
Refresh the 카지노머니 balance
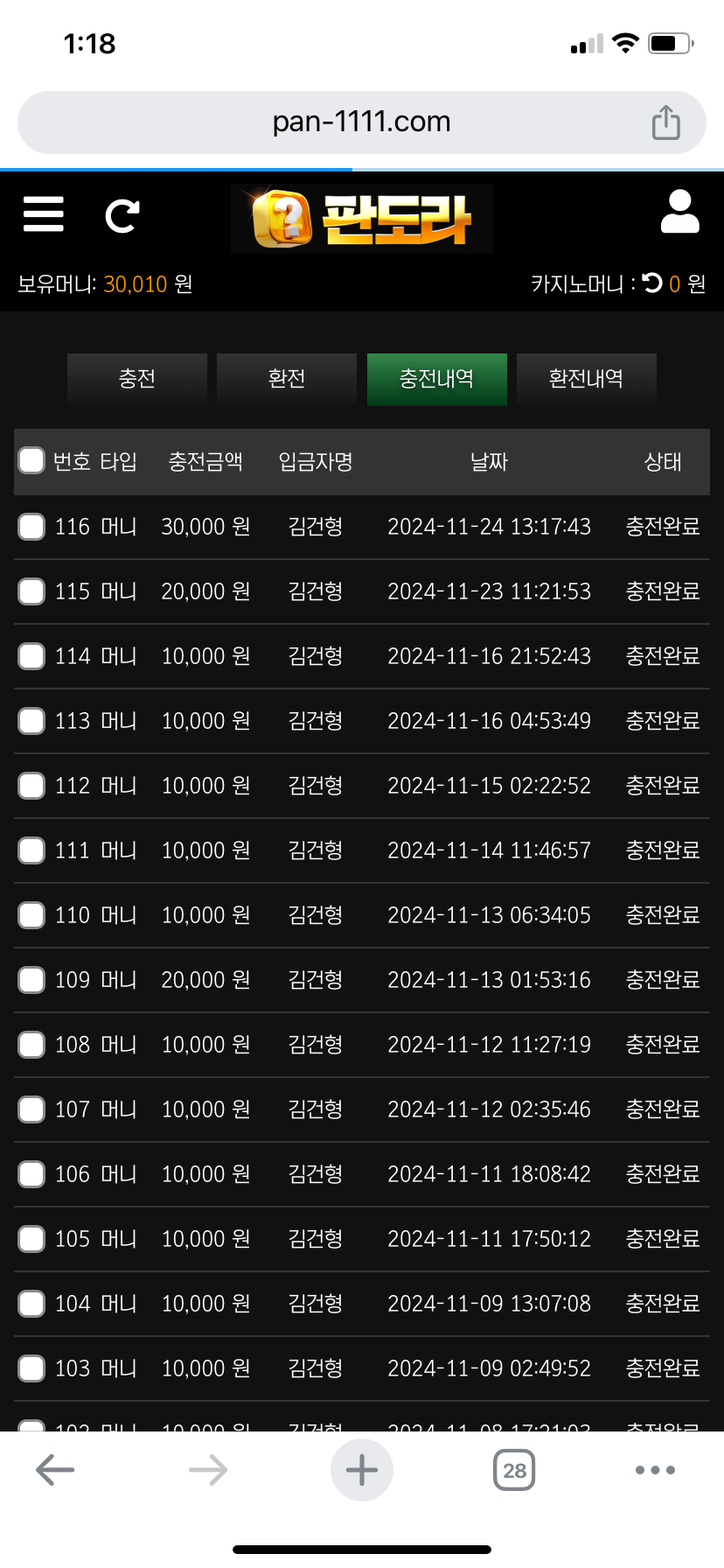[x=652, y=283]
